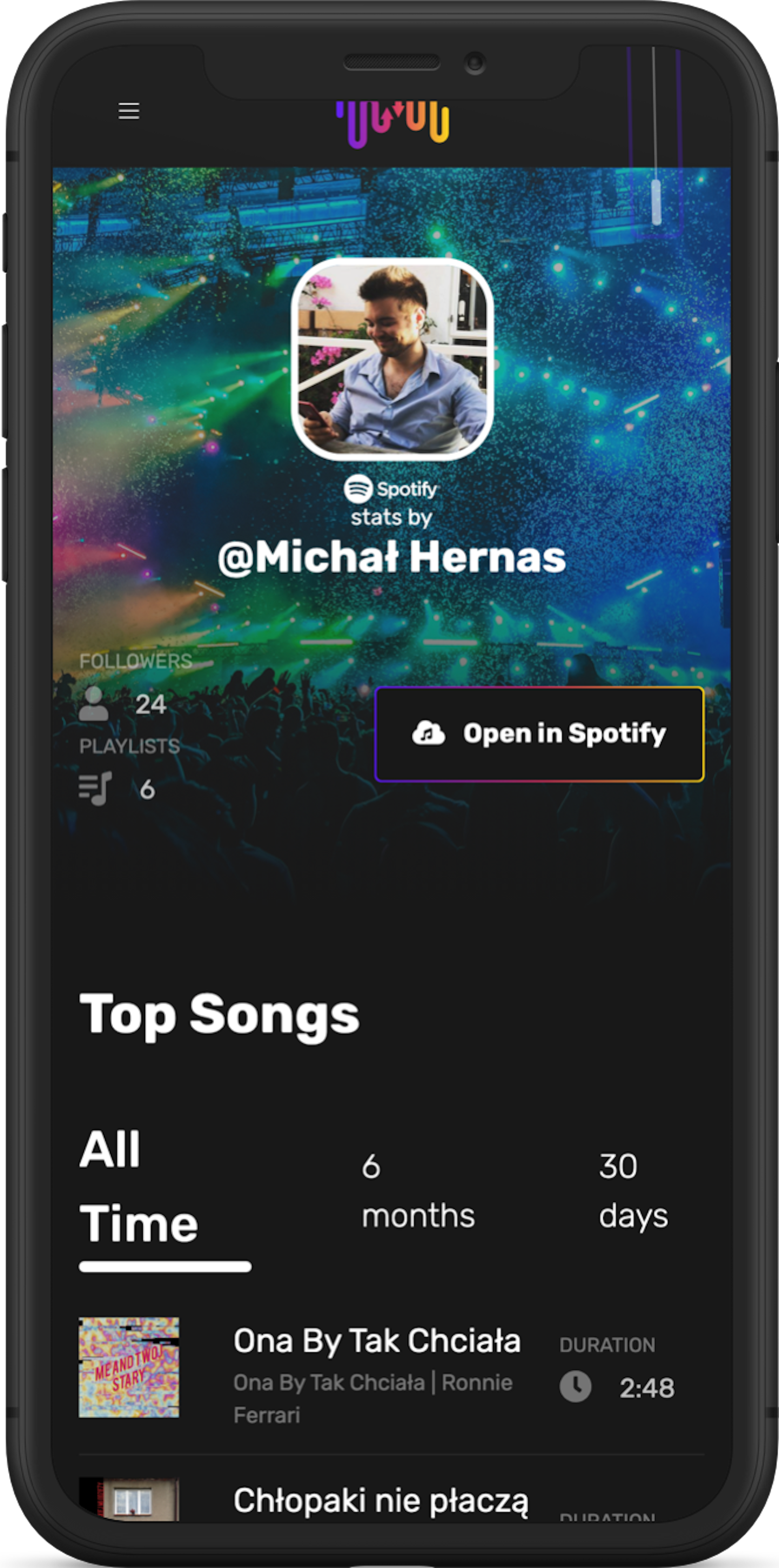Open the song Chłopaki nie płaczą
This screenshot has height=1568, width=779.
381,1501
